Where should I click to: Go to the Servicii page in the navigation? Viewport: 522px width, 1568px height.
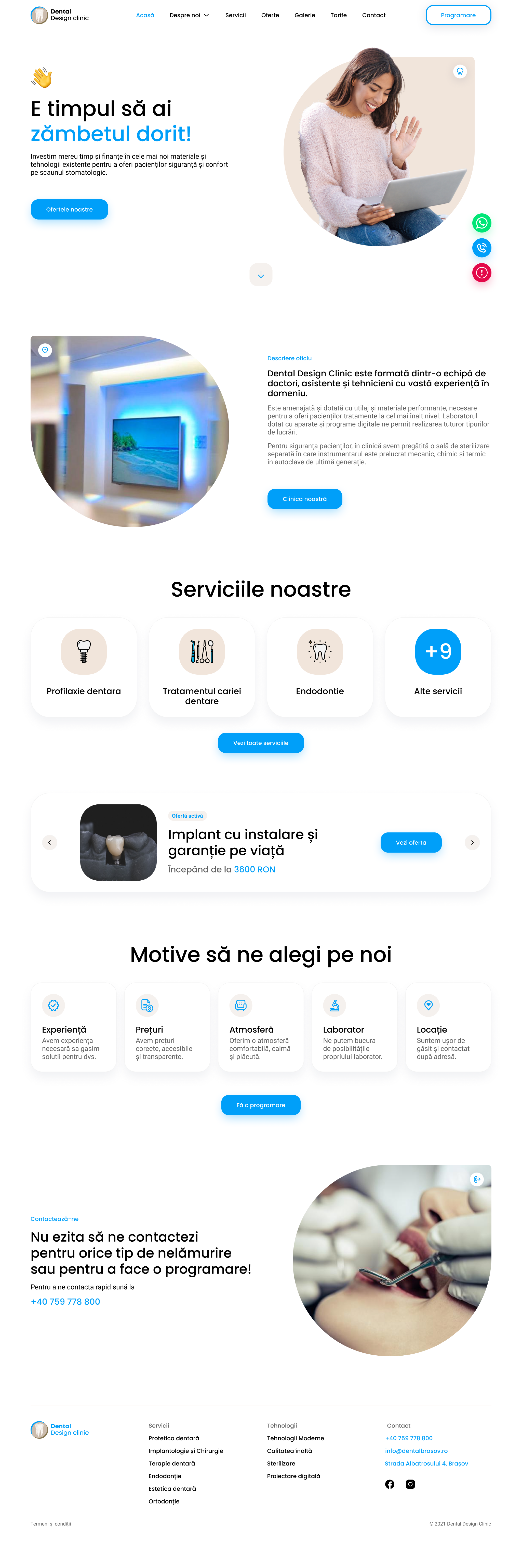(235, 15)
